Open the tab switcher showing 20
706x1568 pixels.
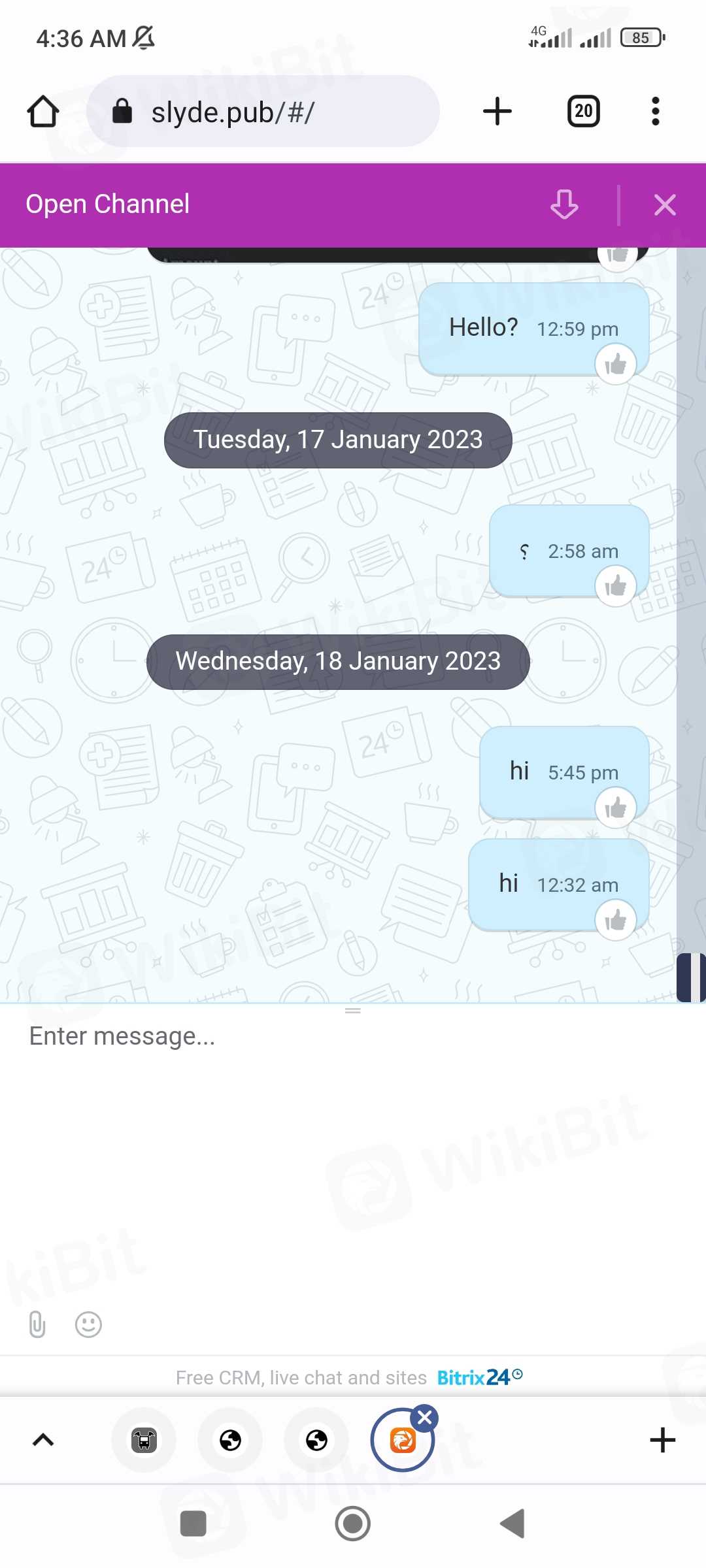583,112
